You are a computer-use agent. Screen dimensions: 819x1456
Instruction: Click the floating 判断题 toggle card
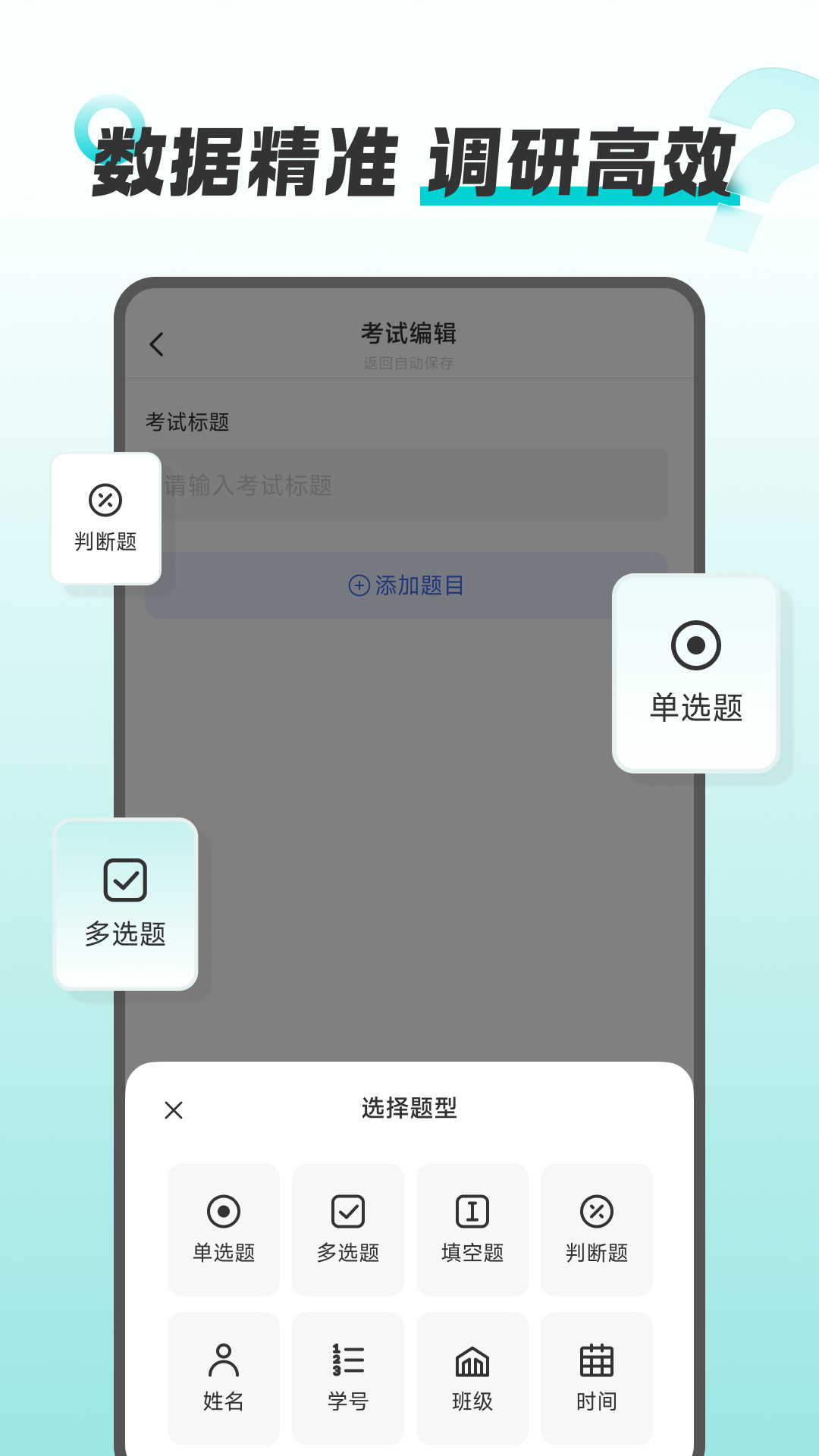click(105, 518)
